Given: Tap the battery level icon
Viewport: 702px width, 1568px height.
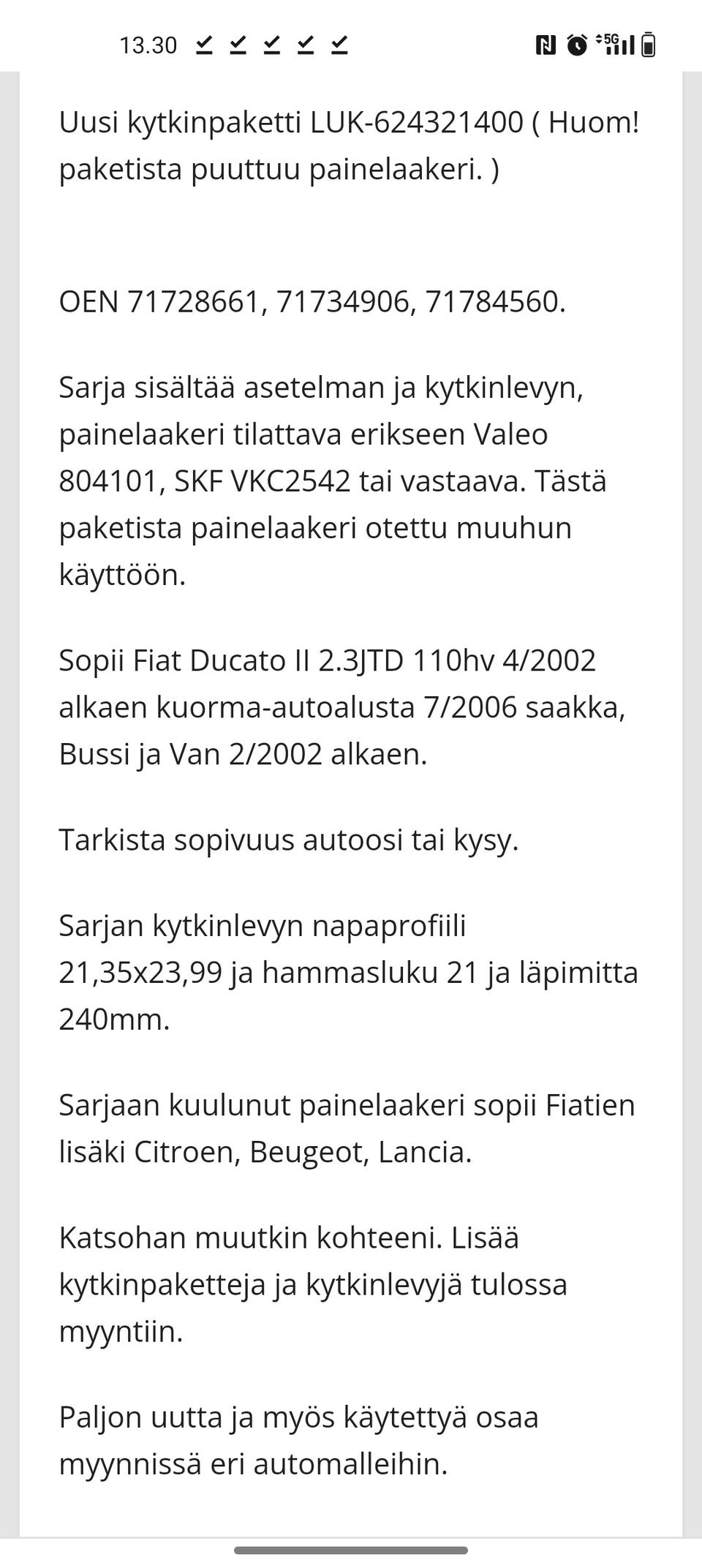Looking at the screenshot, I should (649, 44).
